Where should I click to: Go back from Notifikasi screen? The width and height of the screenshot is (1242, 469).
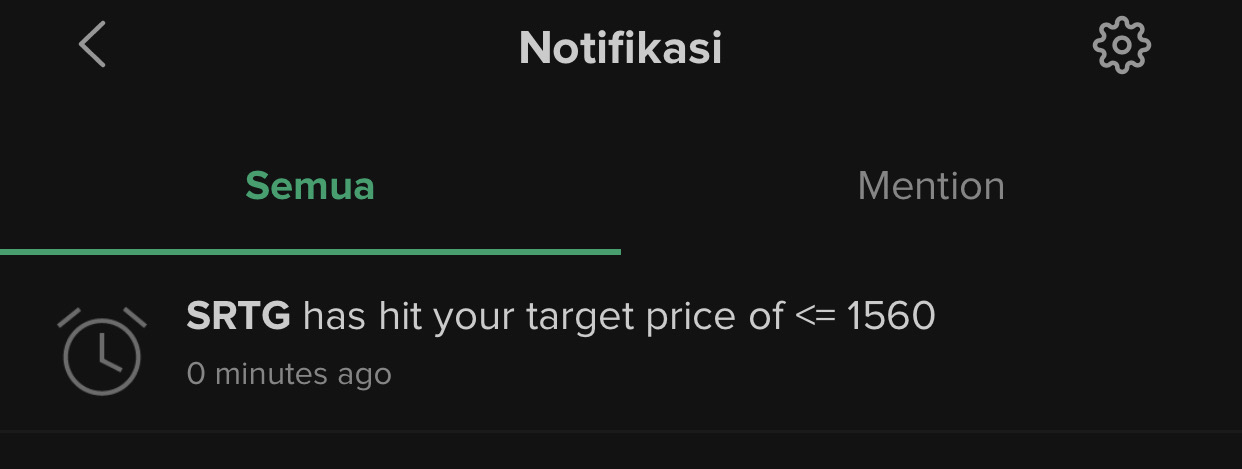click(92, 46)
